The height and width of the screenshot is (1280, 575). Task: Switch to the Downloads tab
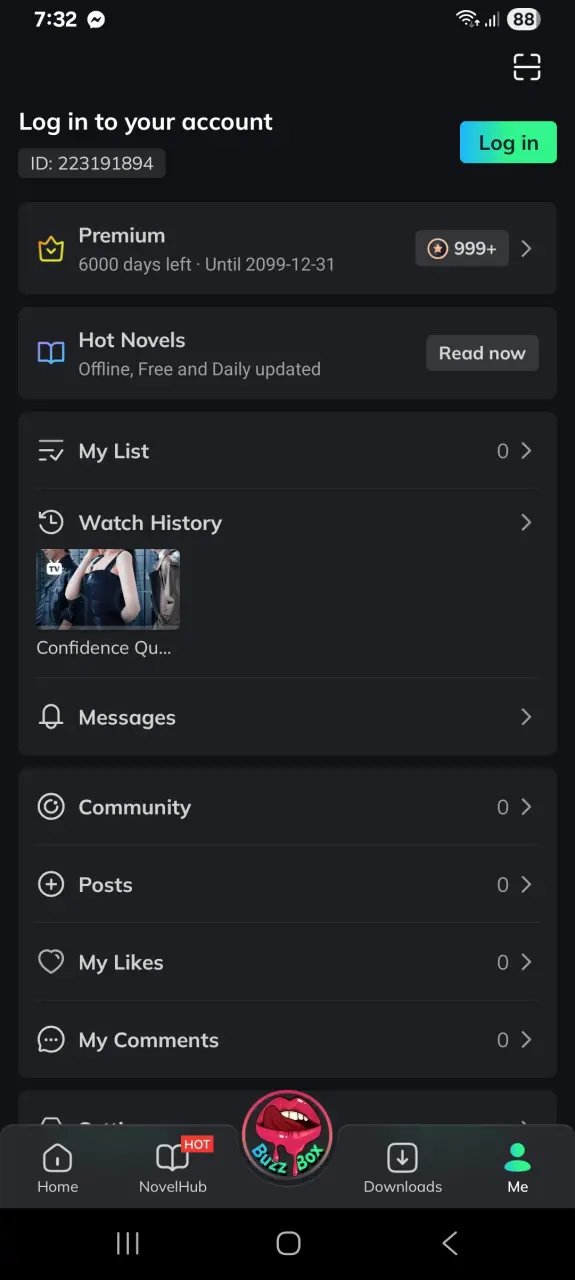click(402, 1168)
